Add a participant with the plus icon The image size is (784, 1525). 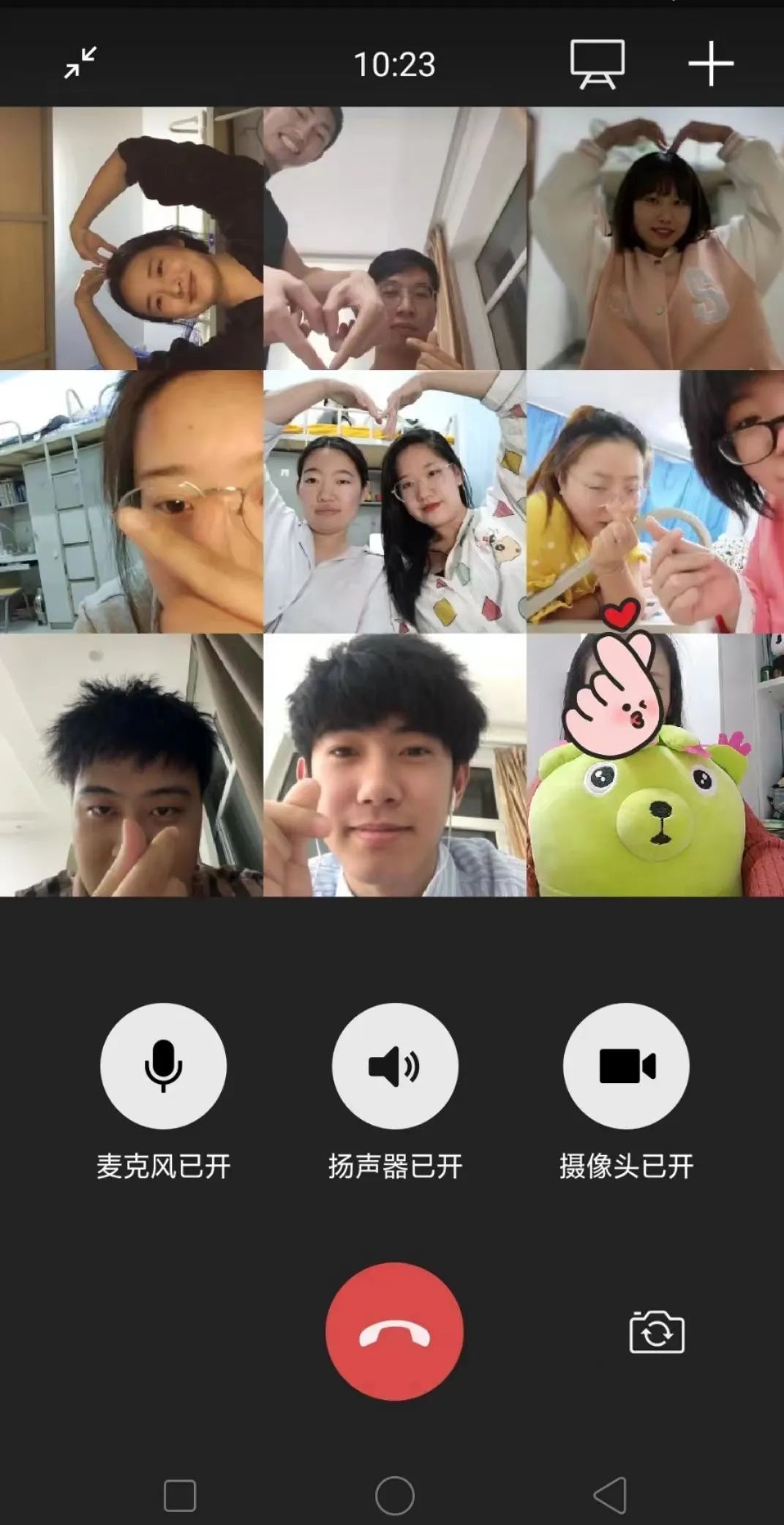(x=710, y=64)
